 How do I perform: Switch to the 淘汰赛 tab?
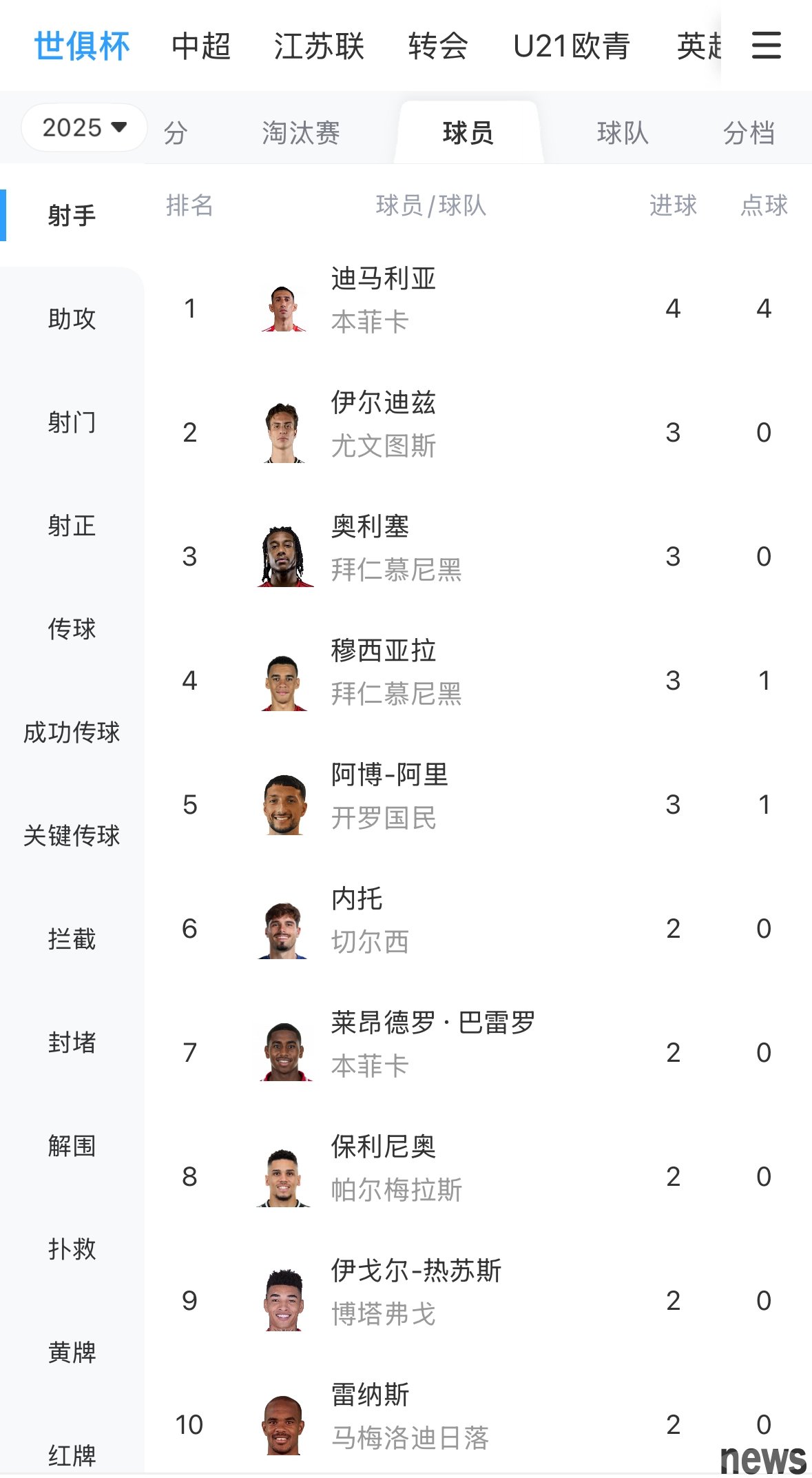coord(301,132)
